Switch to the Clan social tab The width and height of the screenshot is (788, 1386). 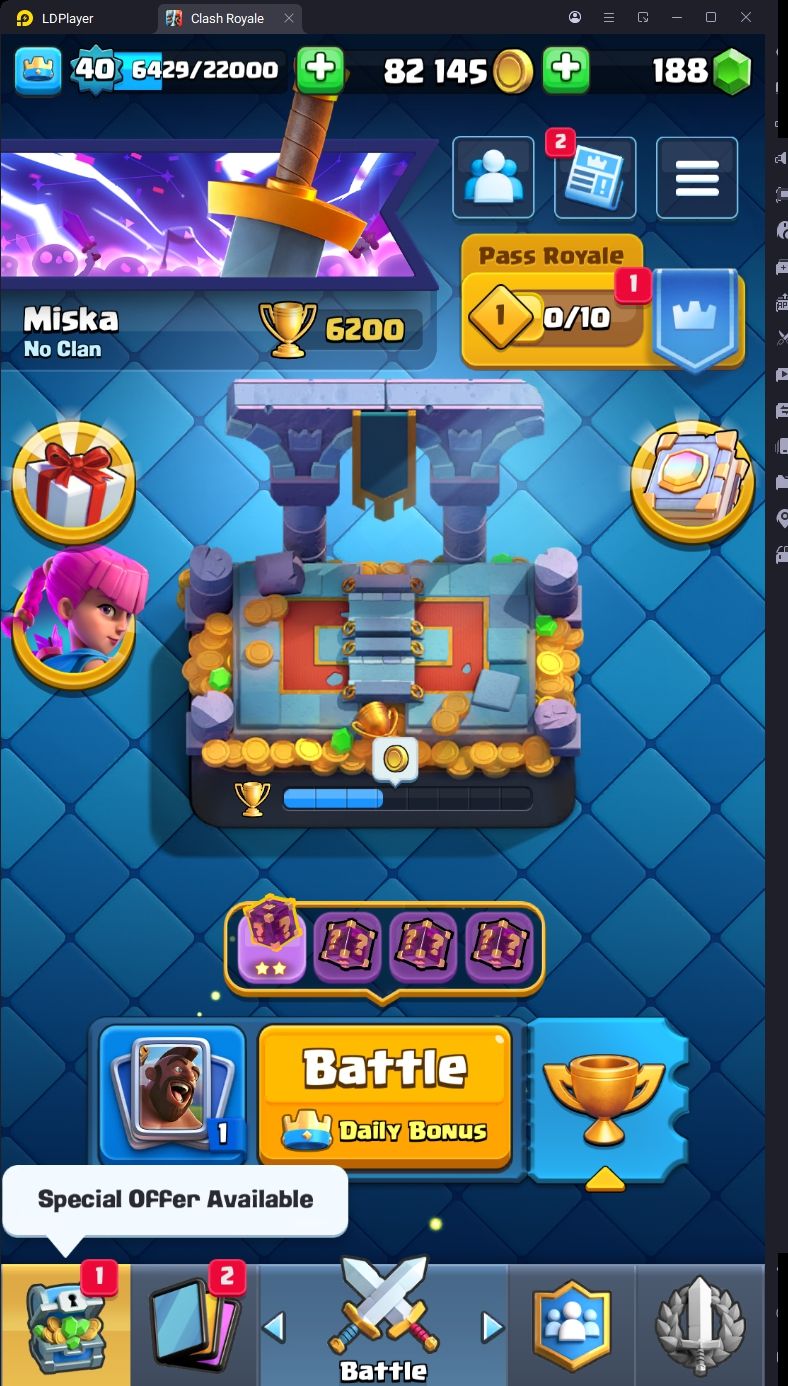coord(572,1325)
